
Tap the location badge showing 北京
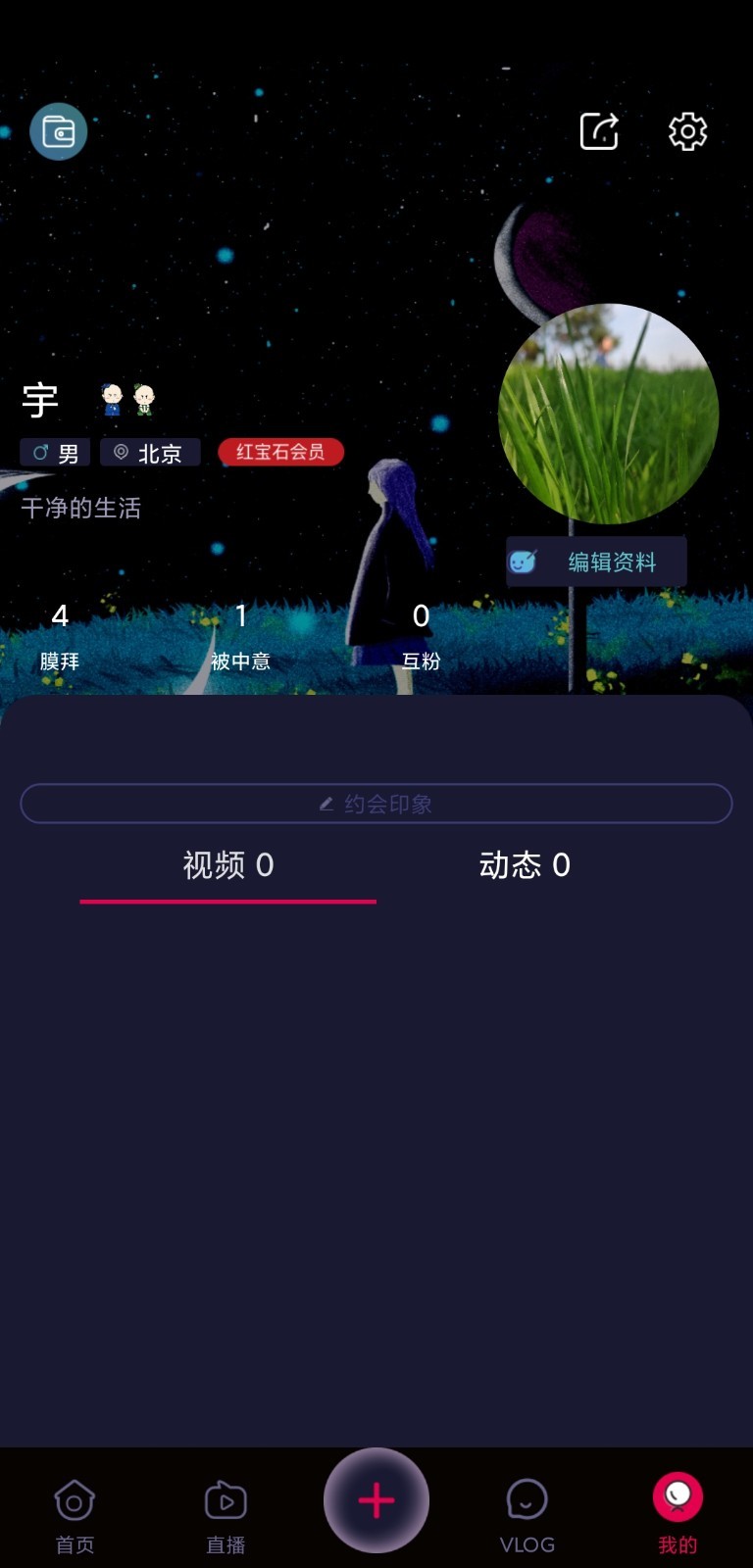149,452
